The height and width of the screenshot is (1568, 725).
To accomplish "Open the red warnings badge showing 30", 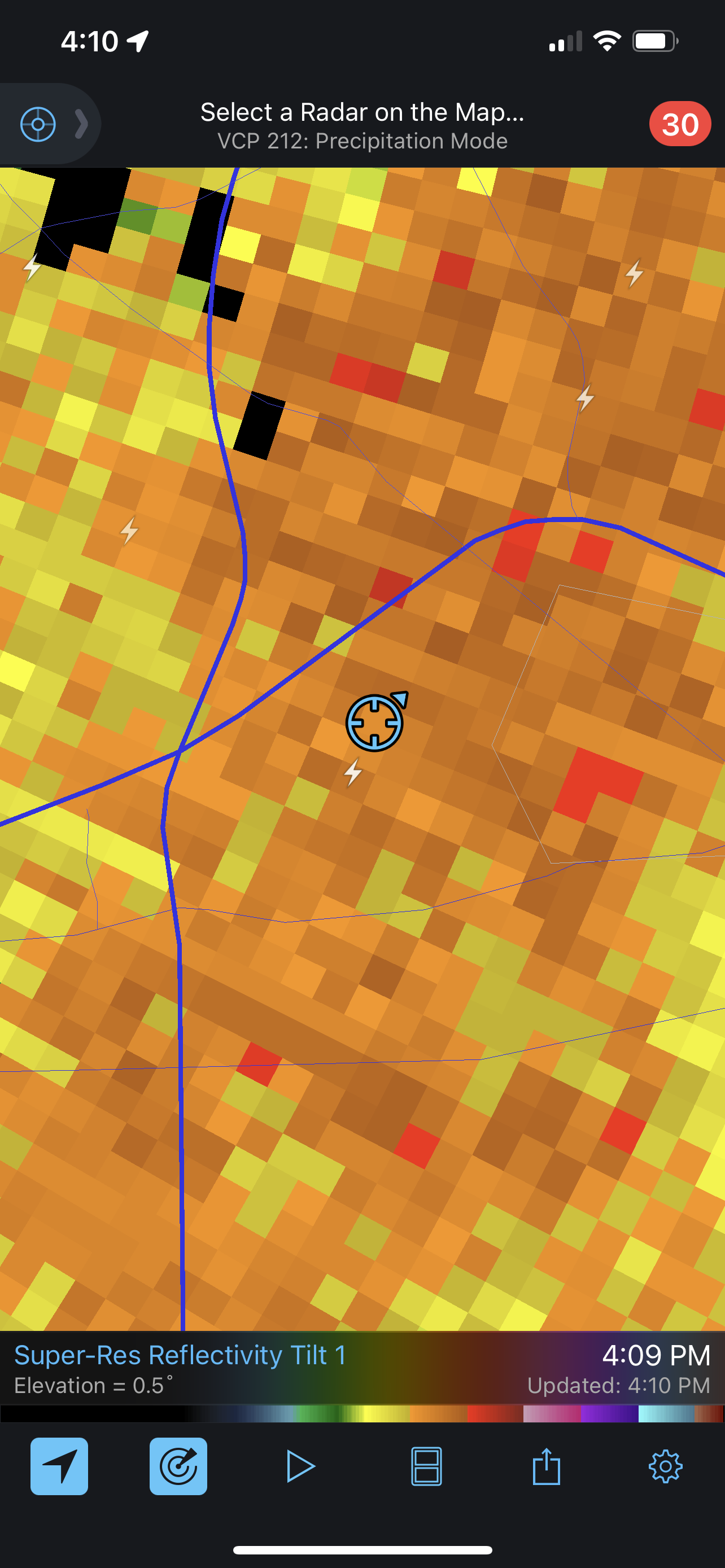I will [x=679, y=124].
